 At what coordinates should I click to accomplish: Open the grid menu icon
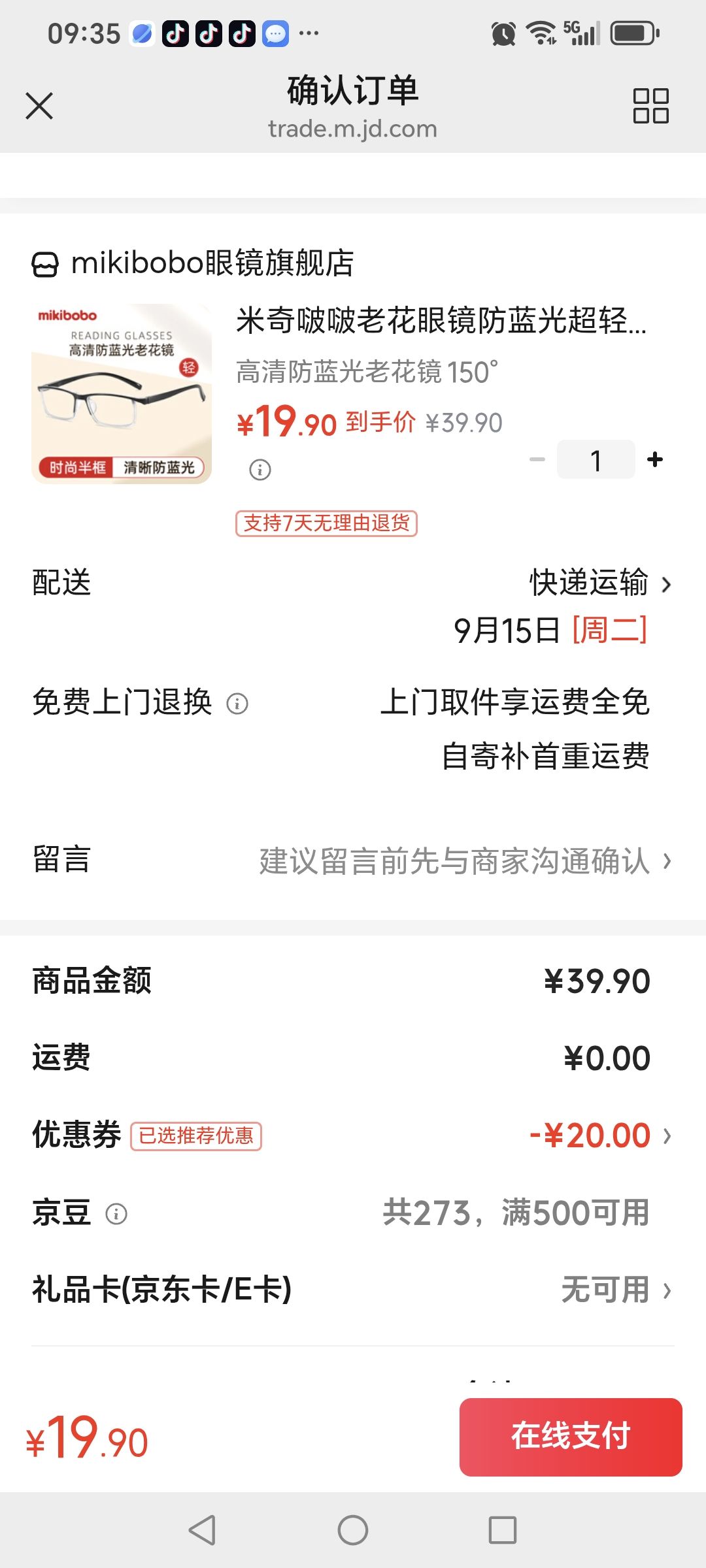(x=650, y=106)
